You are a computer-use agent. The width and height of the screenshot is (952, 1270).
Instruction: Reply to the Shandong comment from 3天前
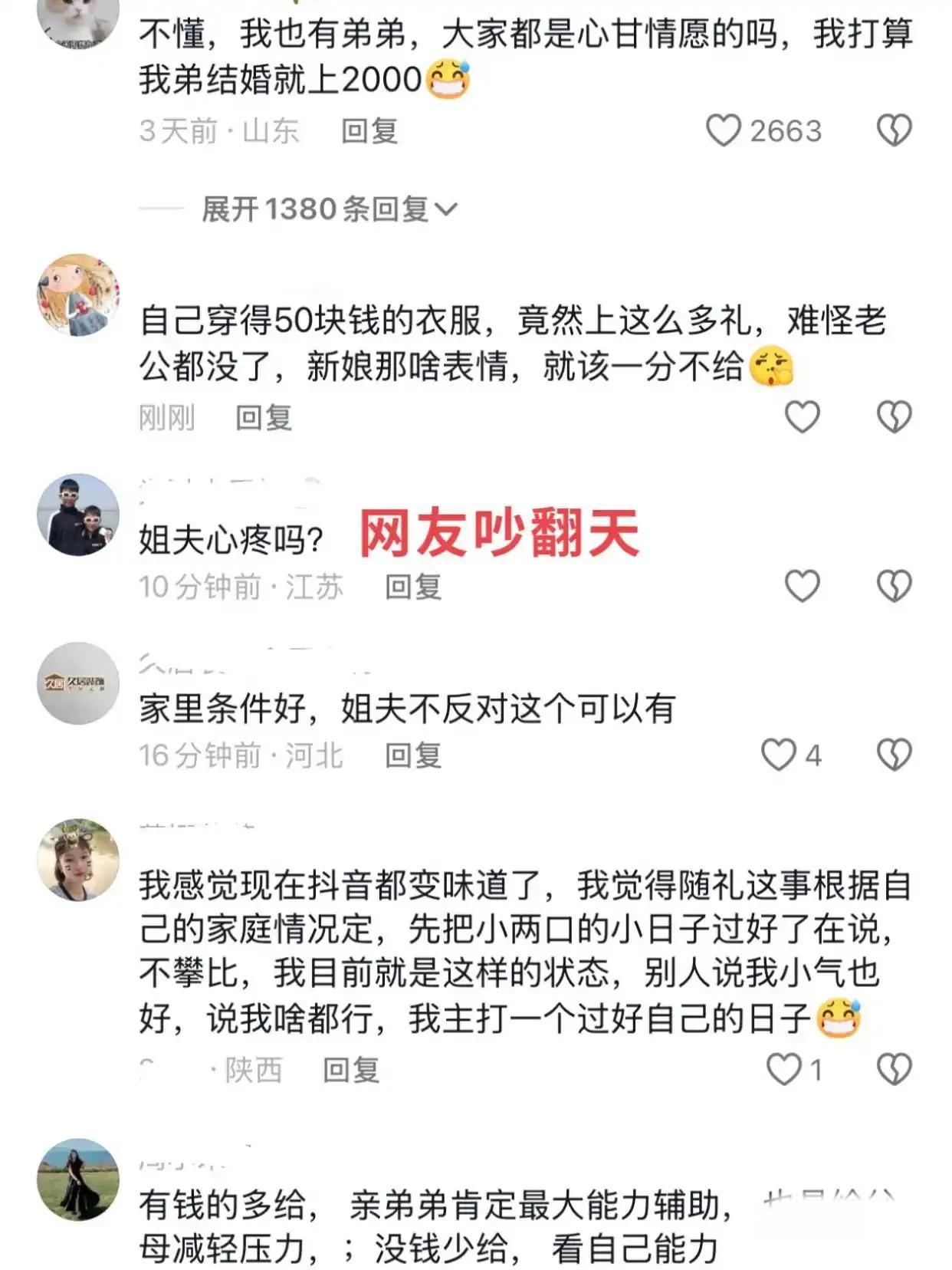[369, 131]
